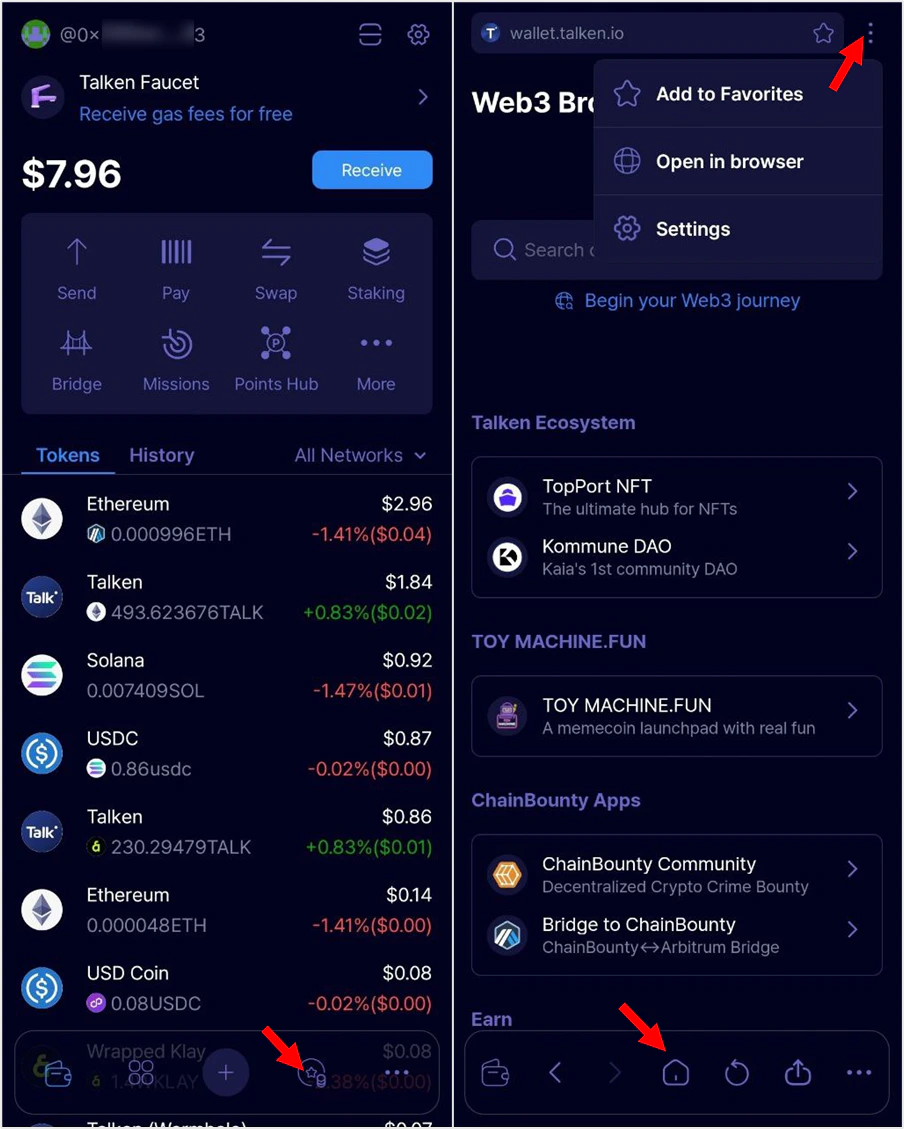Image resolution: width=904 pixels, height=1129 pixels.
Task: Reload the page with the refresh icon
Action: pyautogui.click(x=736, y=1073)
